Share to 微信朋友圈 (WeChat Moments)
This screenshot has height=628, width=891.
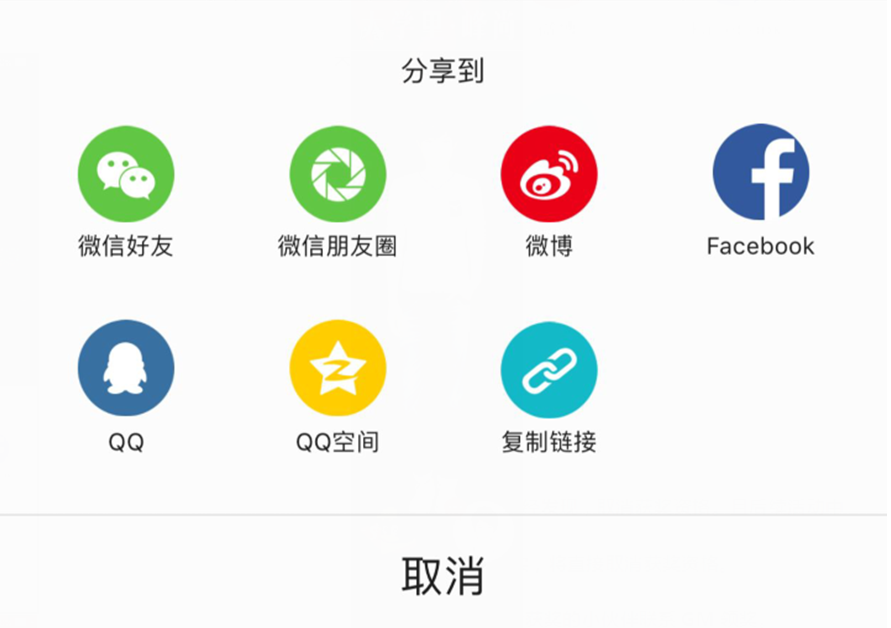337,174
